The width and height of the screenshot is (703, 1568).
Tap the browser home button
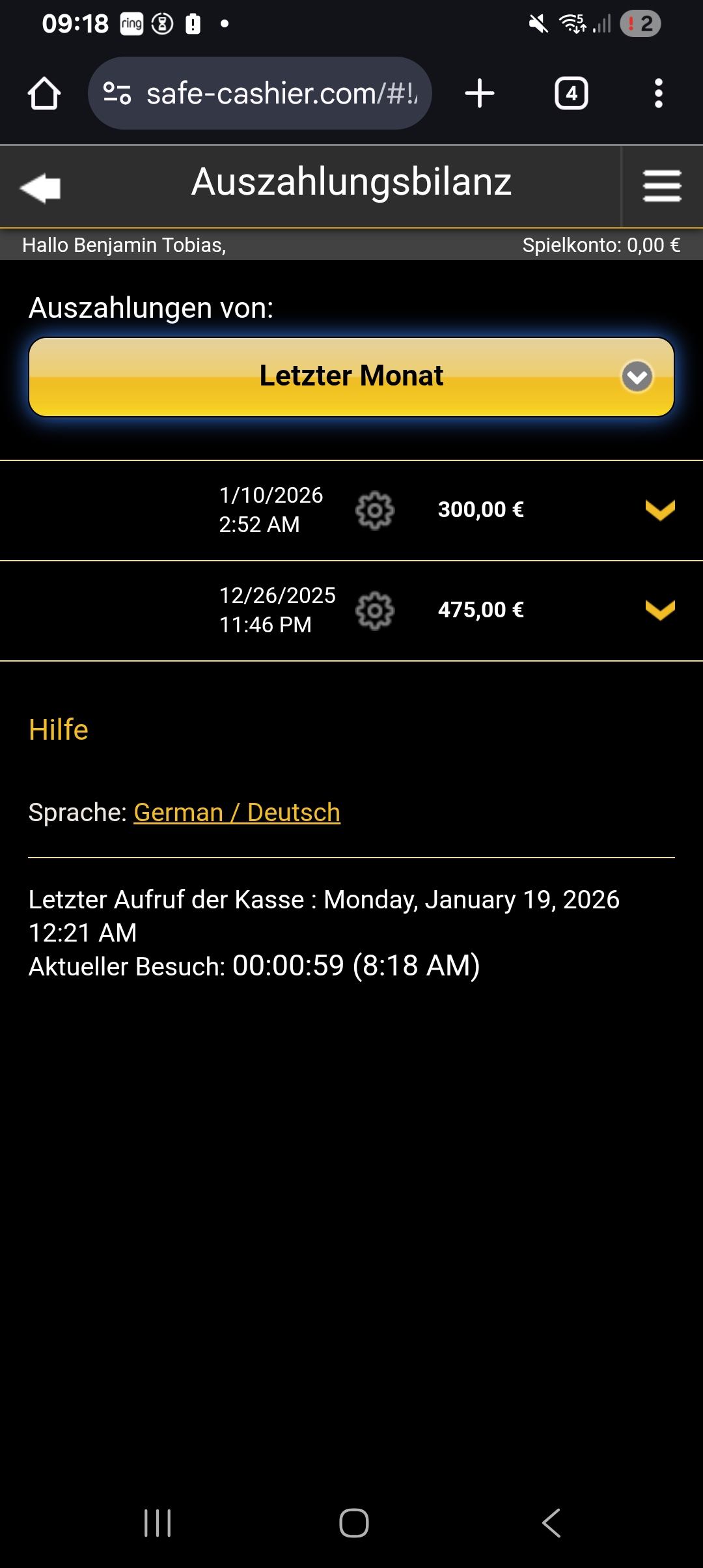44,94
